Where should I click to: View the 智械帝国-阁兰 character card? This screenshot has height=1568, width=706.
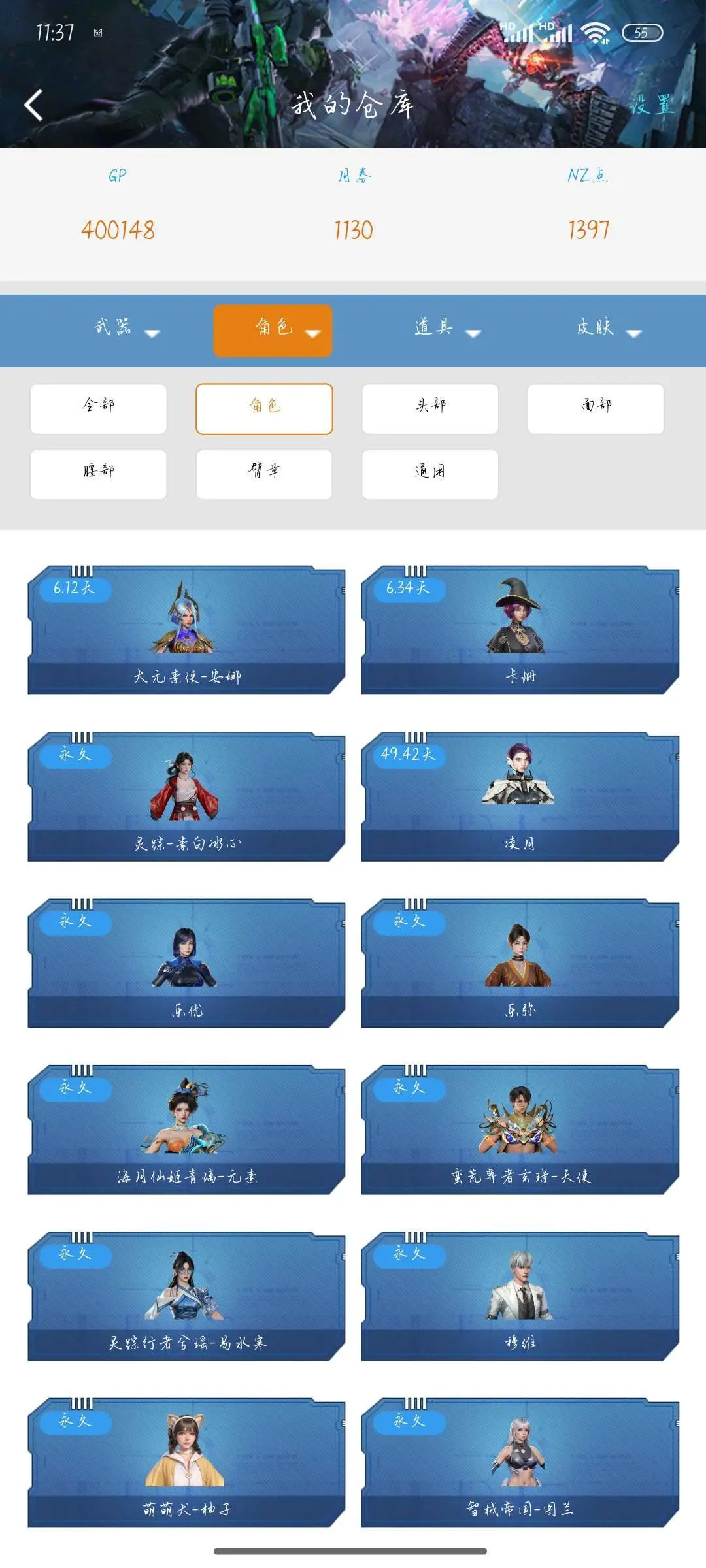point(520,1463)
